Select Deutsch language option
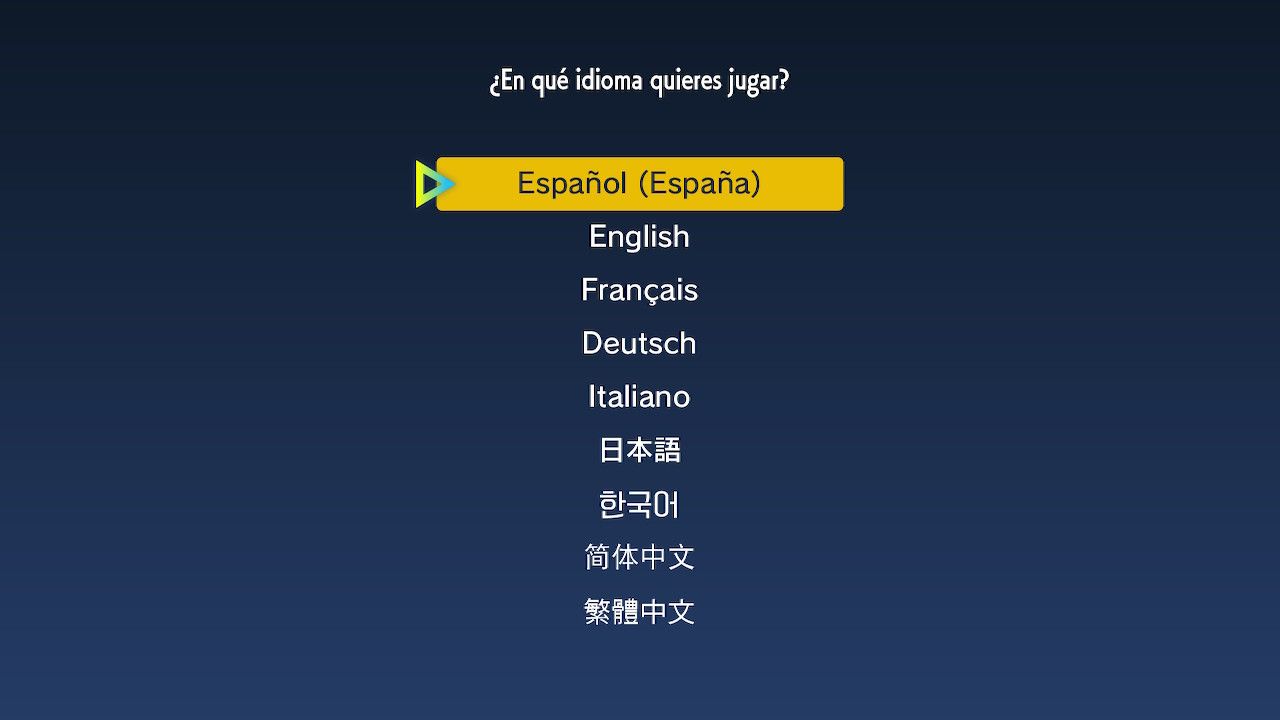Viewport: 1280px width, 720px height. tap(639, 343)
